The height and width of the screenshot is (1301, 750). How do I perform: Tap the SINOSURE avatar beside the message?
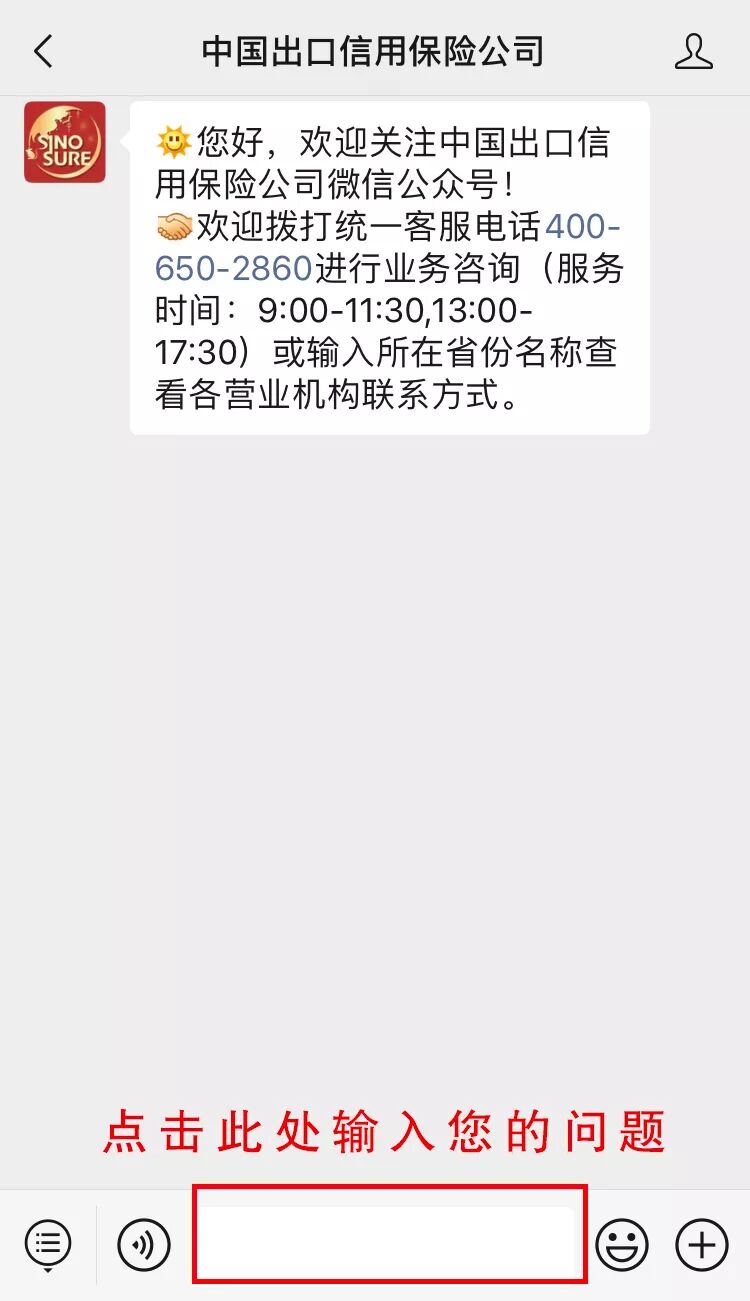coord(65,142)
